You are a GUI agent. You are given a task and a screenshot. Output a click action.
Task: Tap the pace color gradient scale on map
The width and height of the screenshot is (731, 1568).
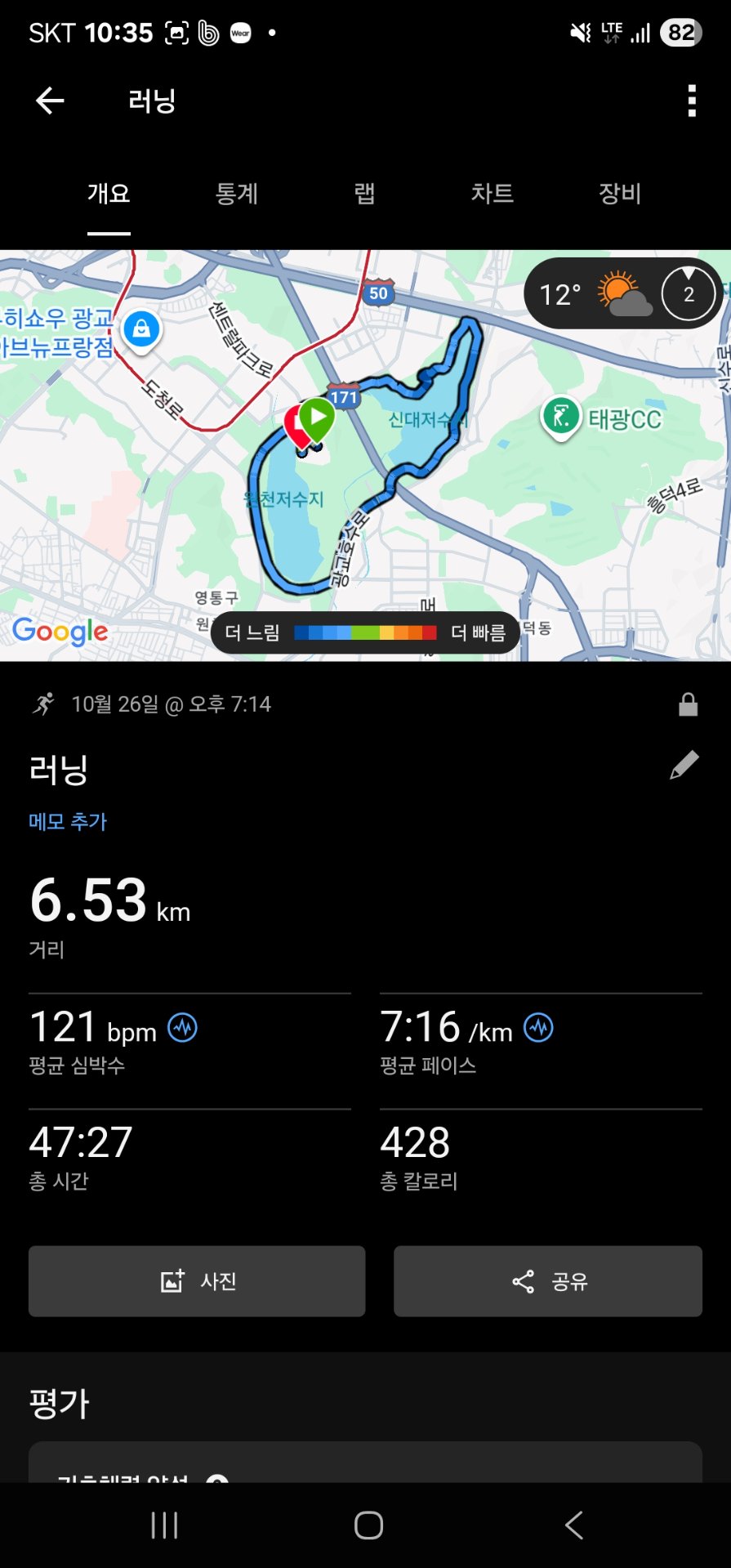367,632
